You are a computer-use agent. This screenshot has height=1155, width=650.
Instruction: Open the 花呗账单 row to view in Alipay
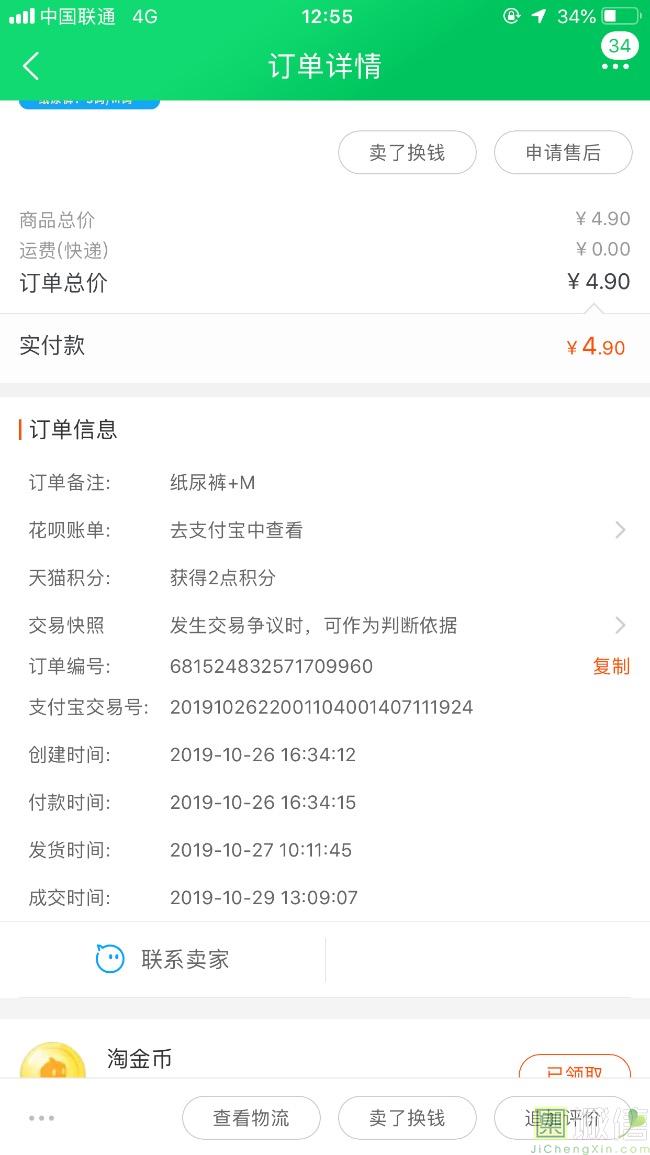(325, 530)
